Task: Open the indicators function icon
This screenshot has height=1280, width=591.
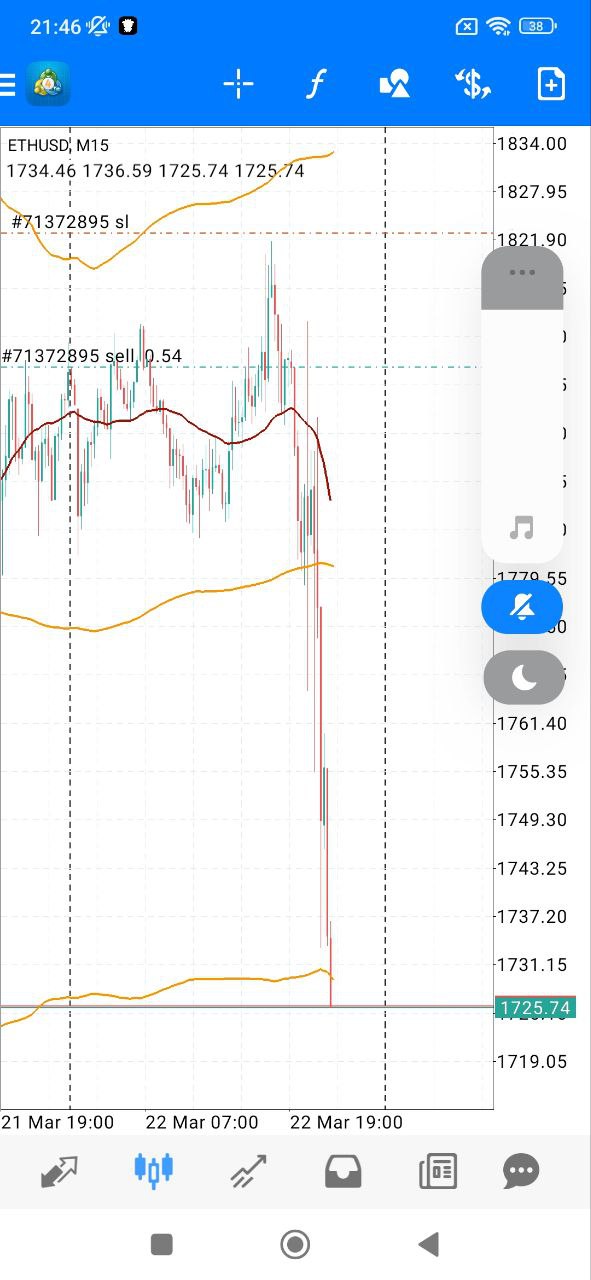Action: click(x=316, y=84)
